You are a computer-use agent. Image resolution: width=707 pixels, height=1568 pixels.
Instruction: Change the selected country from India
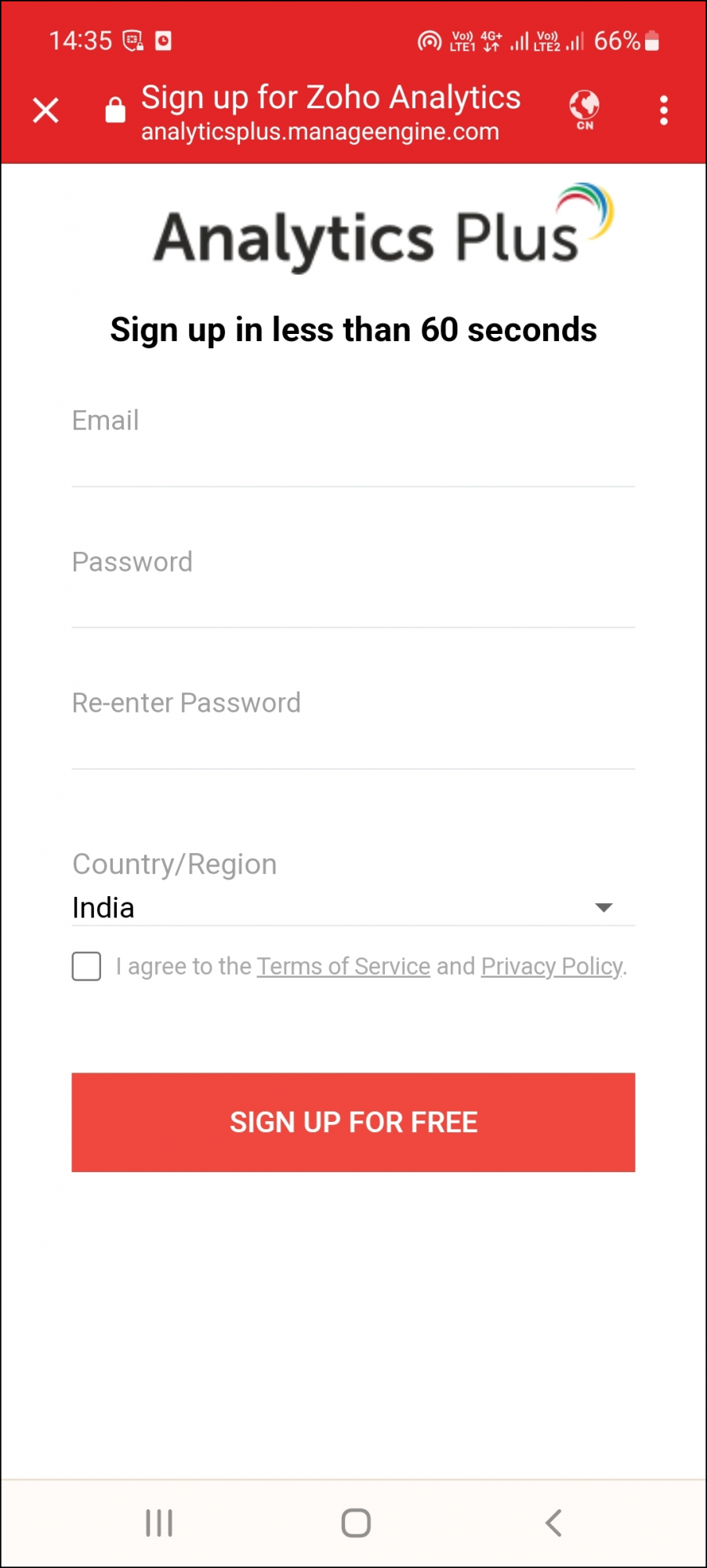602,907
